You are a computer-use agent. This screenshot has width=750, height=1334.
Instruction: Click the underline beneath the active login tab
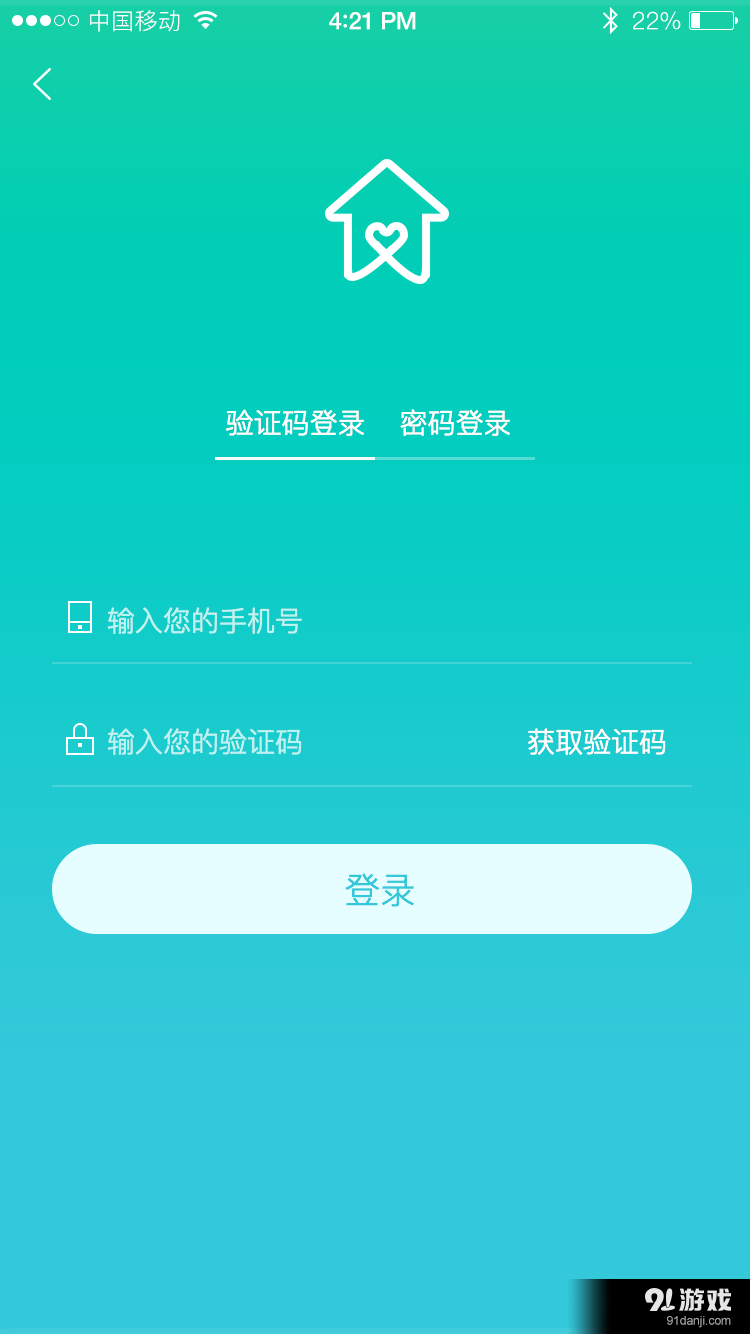pos(294,458)
